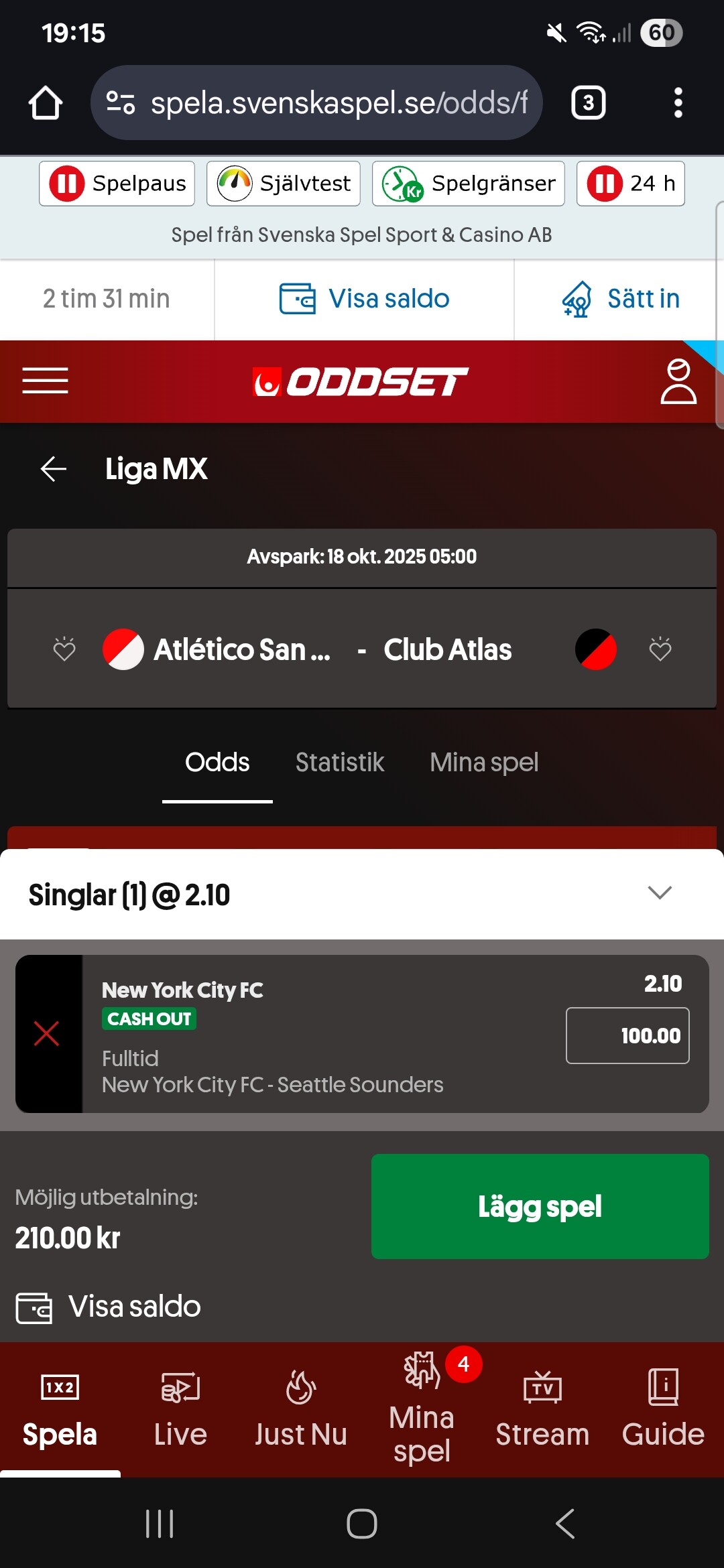Switch to the Statistik tab
The width and height of the screenshot is (724, 1568).
[339, 763]
